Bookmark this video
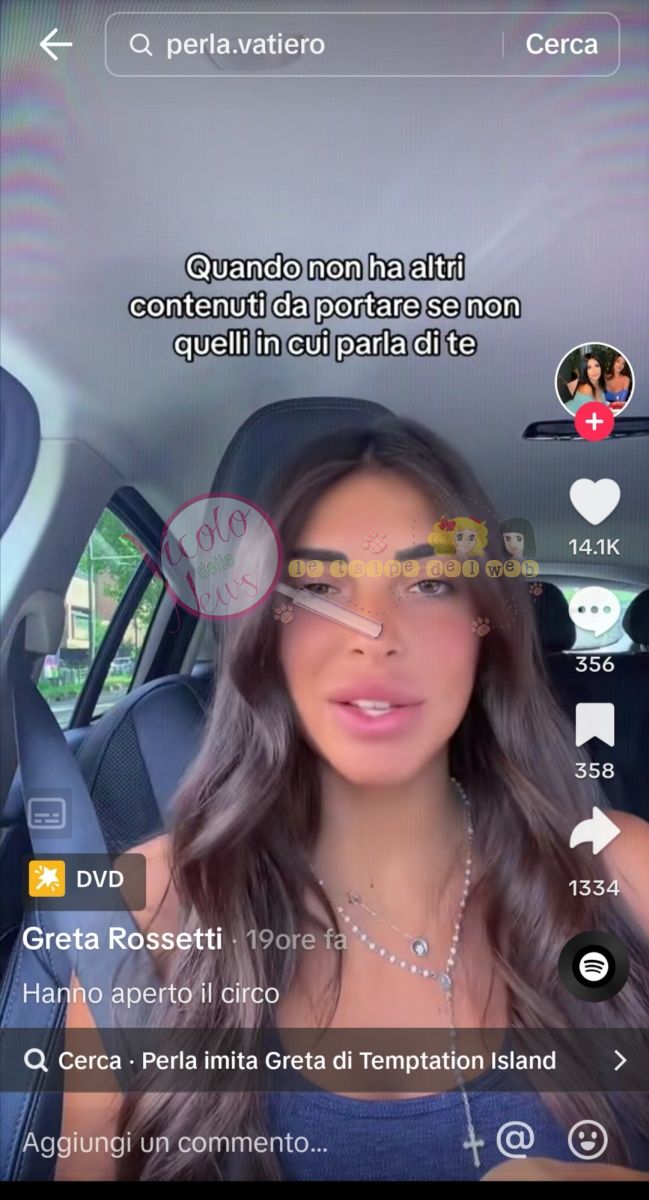 (594, 725)
